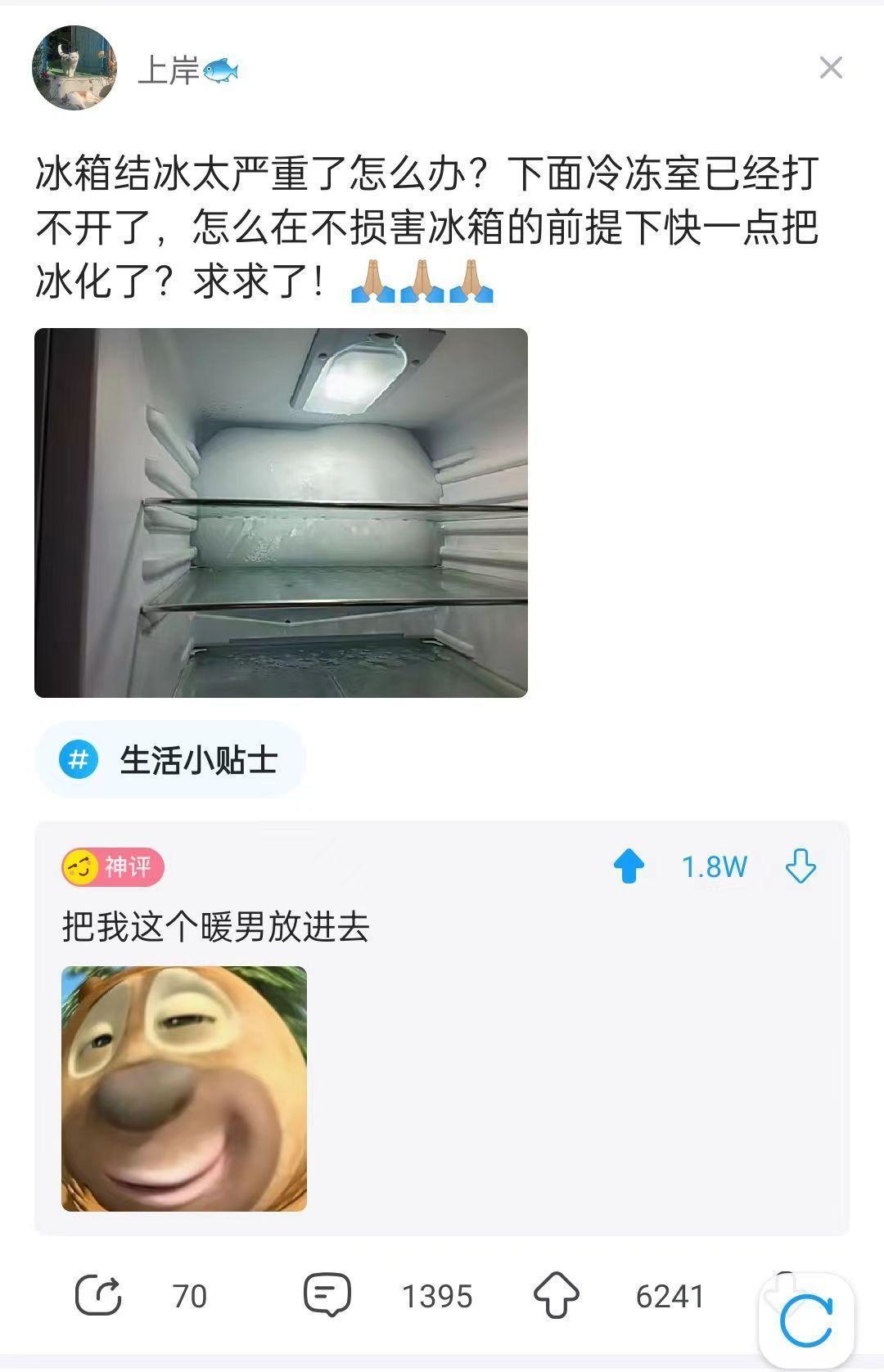The image size is (884, 1372).
Task: Upvote this post
Action: (x=557, y=1295)
